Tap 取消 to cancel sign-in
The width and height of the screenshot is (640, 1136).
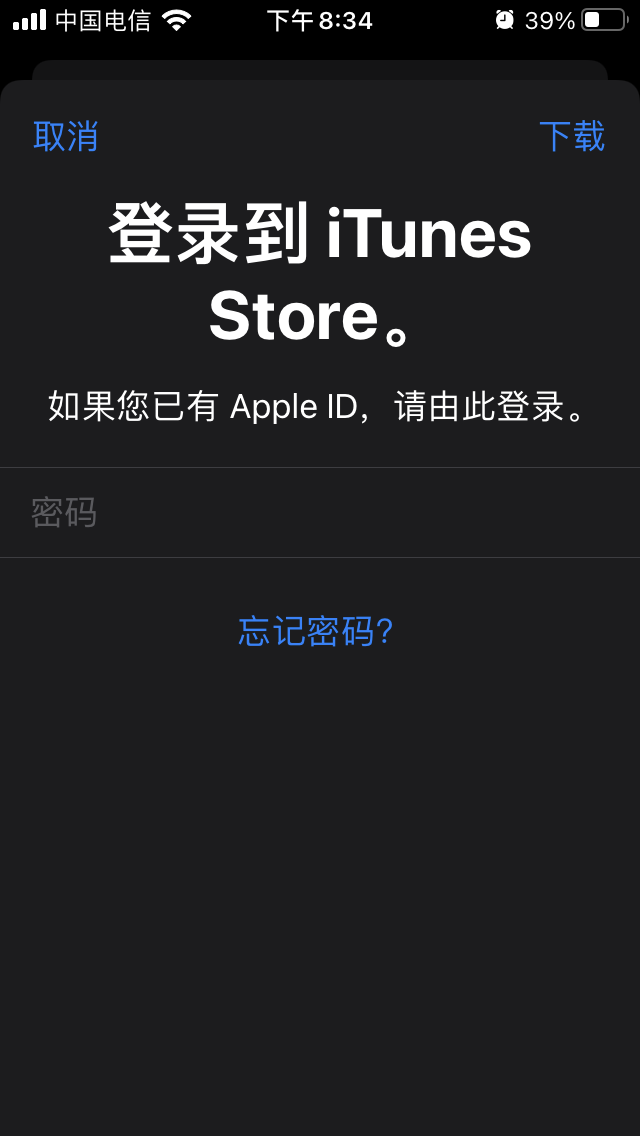pyautogui.click(x=66, y=136)
